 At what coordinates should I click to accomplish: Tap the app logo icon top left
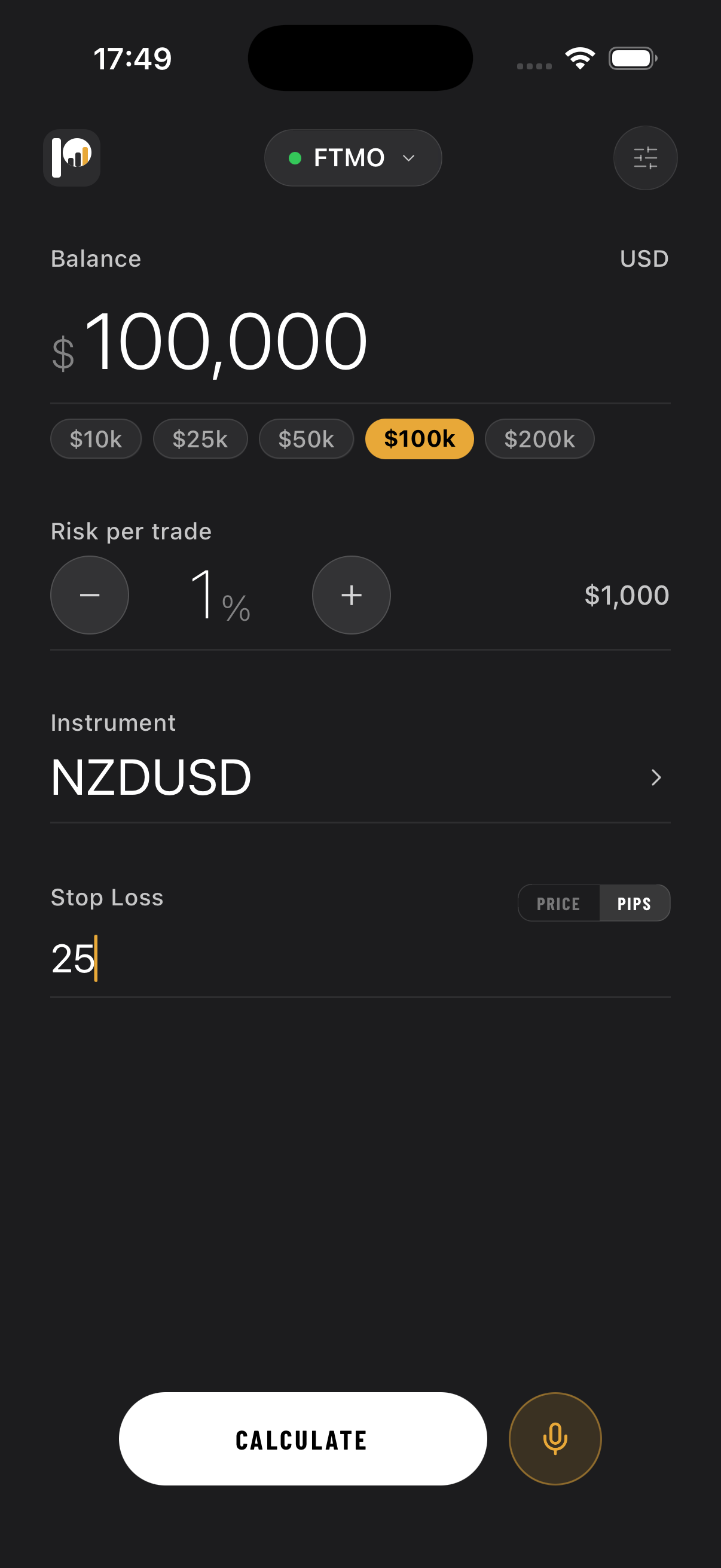(x=71, y=158)
